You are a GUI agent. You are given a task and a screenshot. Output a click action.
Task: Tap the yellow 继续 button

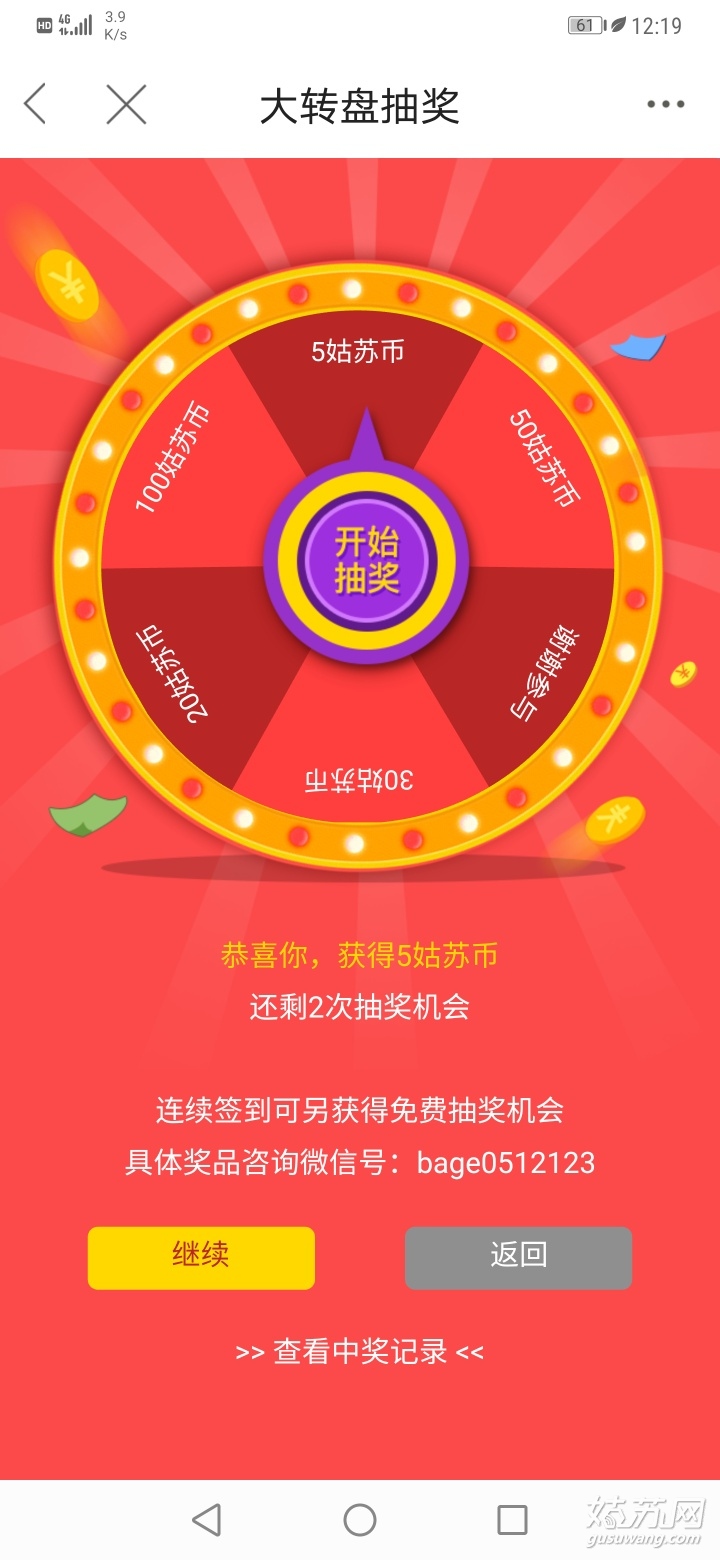tap(201, 1257)
